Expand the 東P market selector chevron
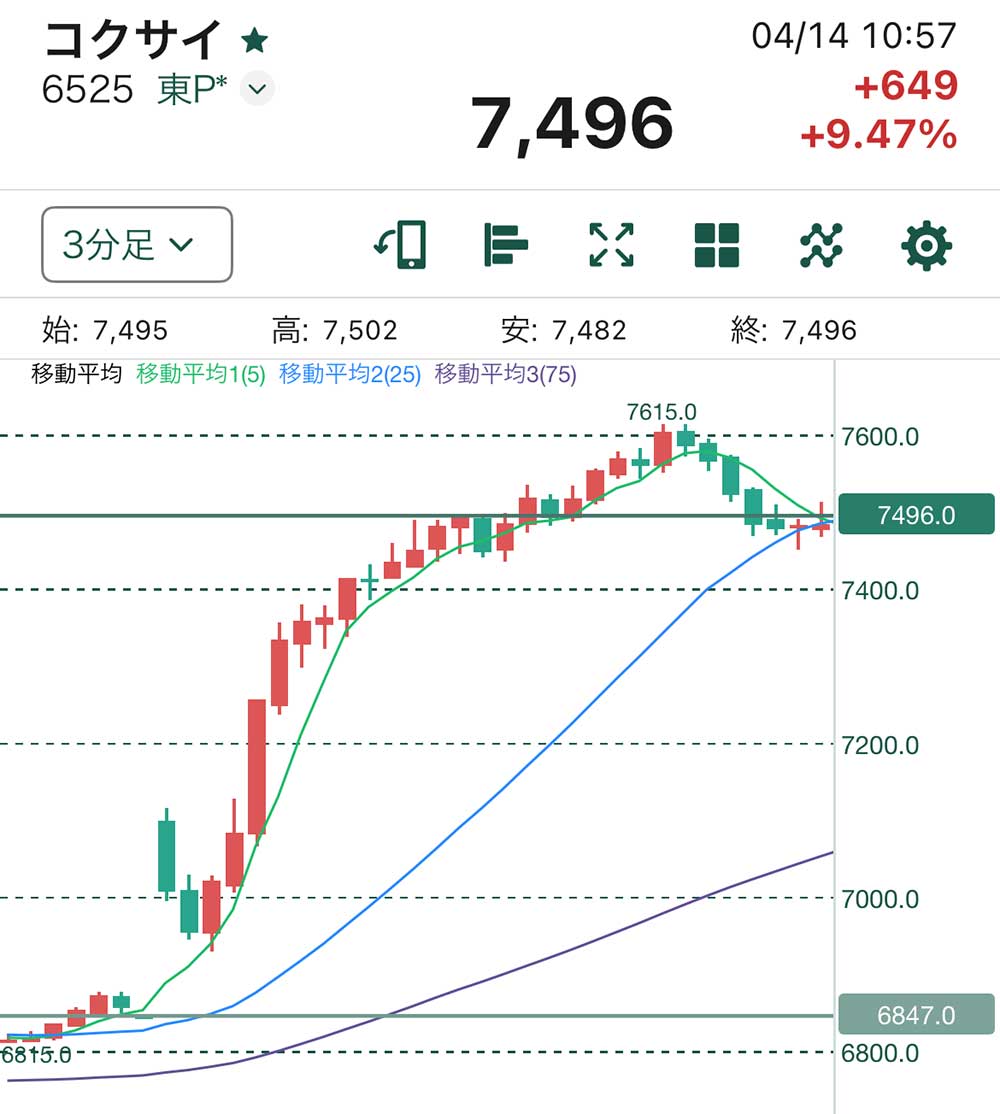Image resolution: width=1000 pixels, height=1114 pixels. [258, 89]
